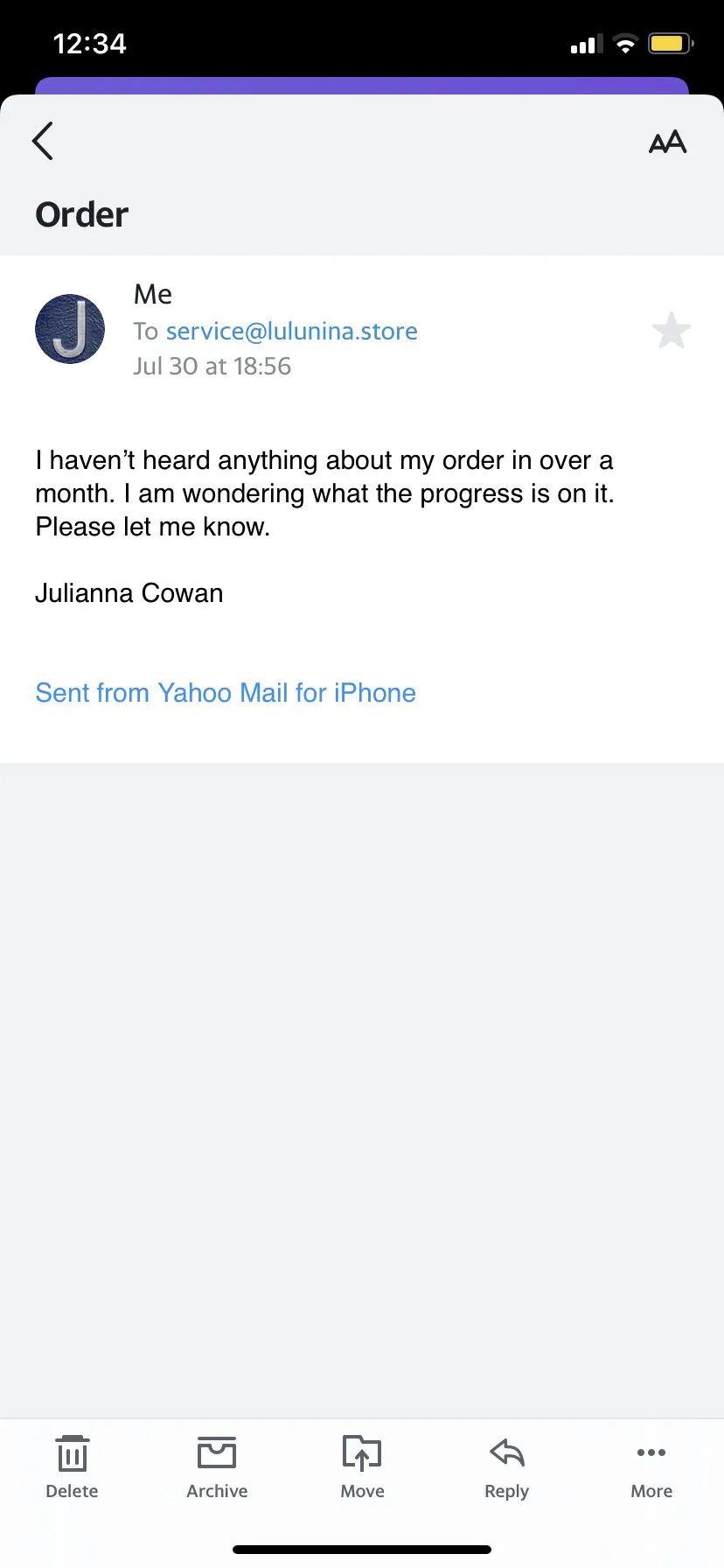The width and height of the screenshot is (724, 1568).
Task: Reply to this message
Action: [x=507, y=1468]
